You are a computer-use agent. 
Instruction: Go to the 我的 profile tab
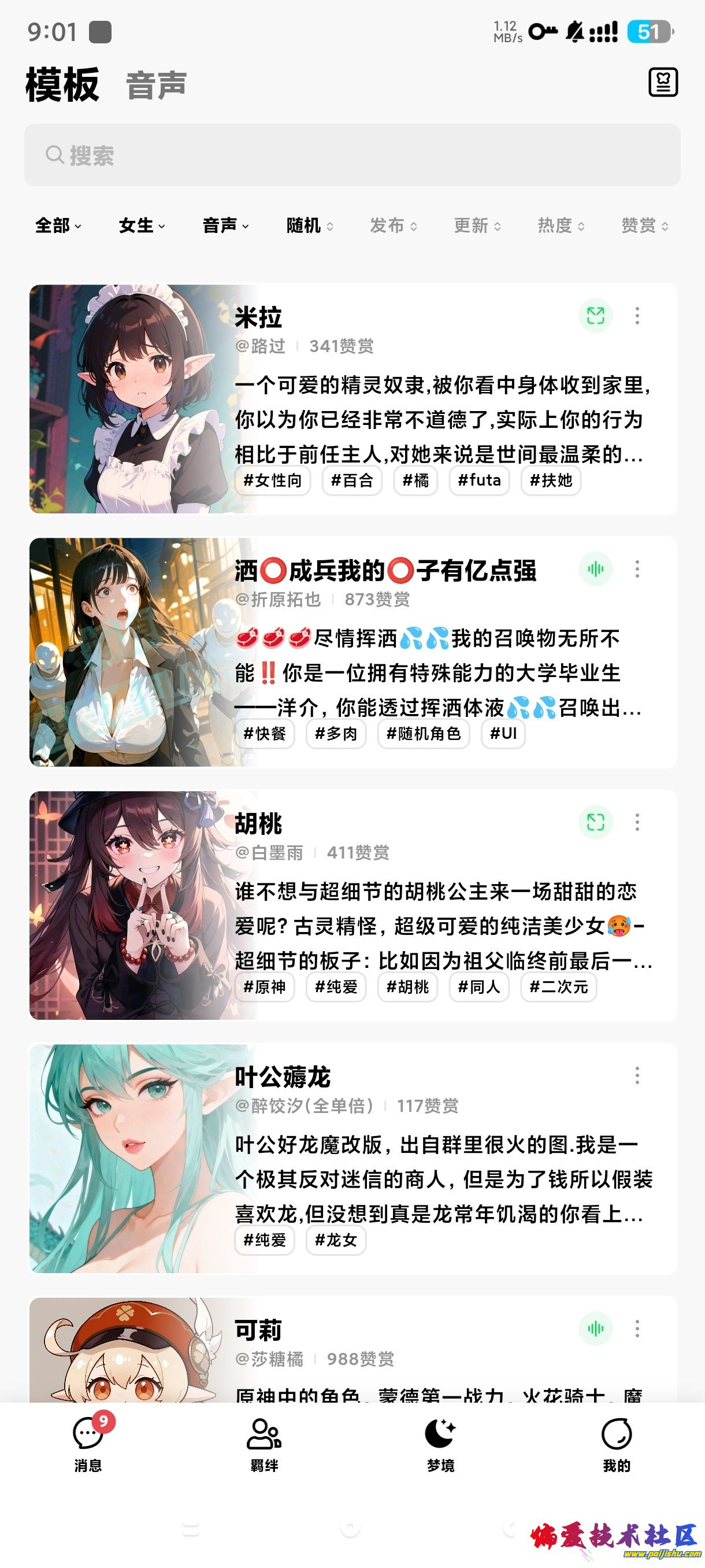[616, 1444]
